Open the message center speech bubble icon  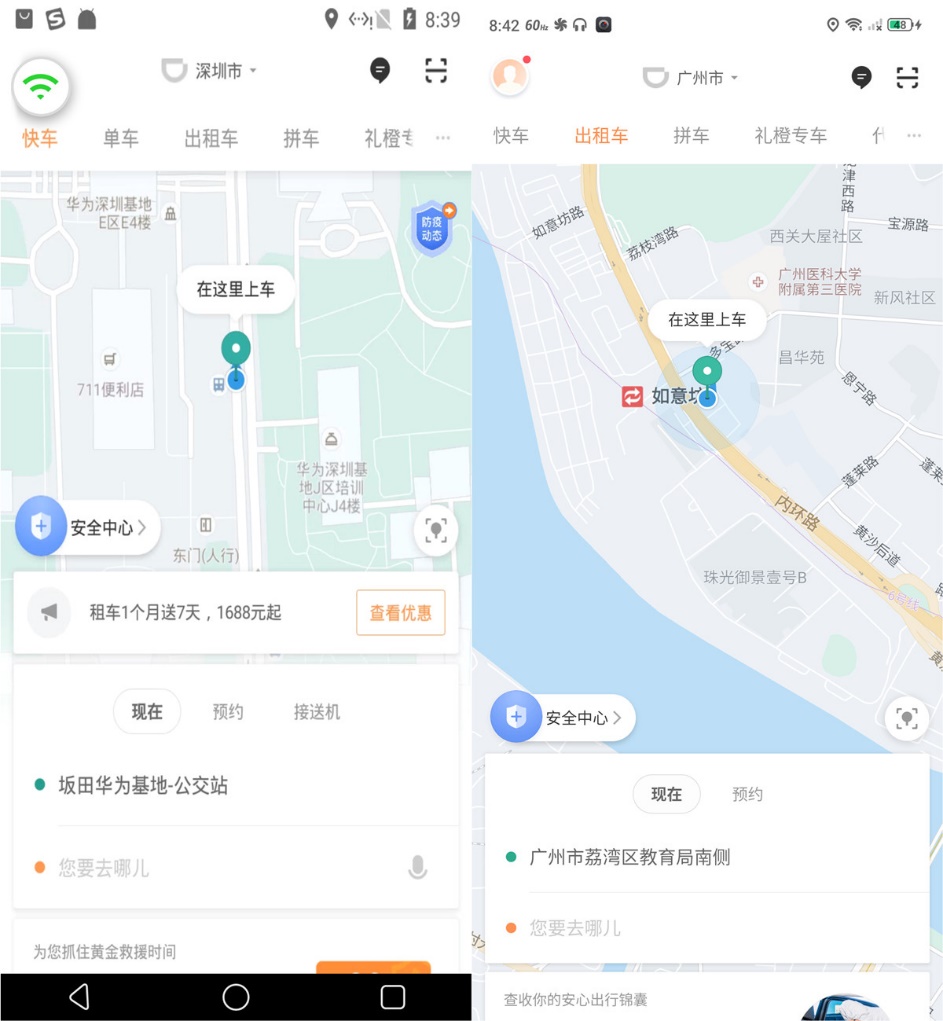coord(380,70)
